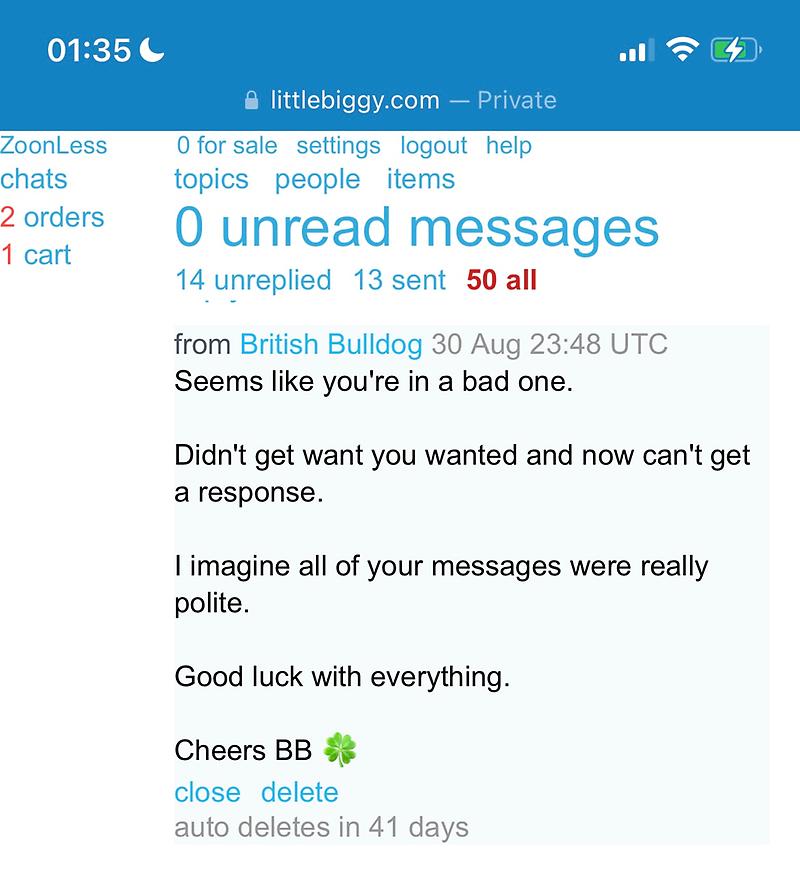The height and width of the screenshot is (878, 800).
Task: Delete the message from British Bulldog
Action: [x=299, y=792]
